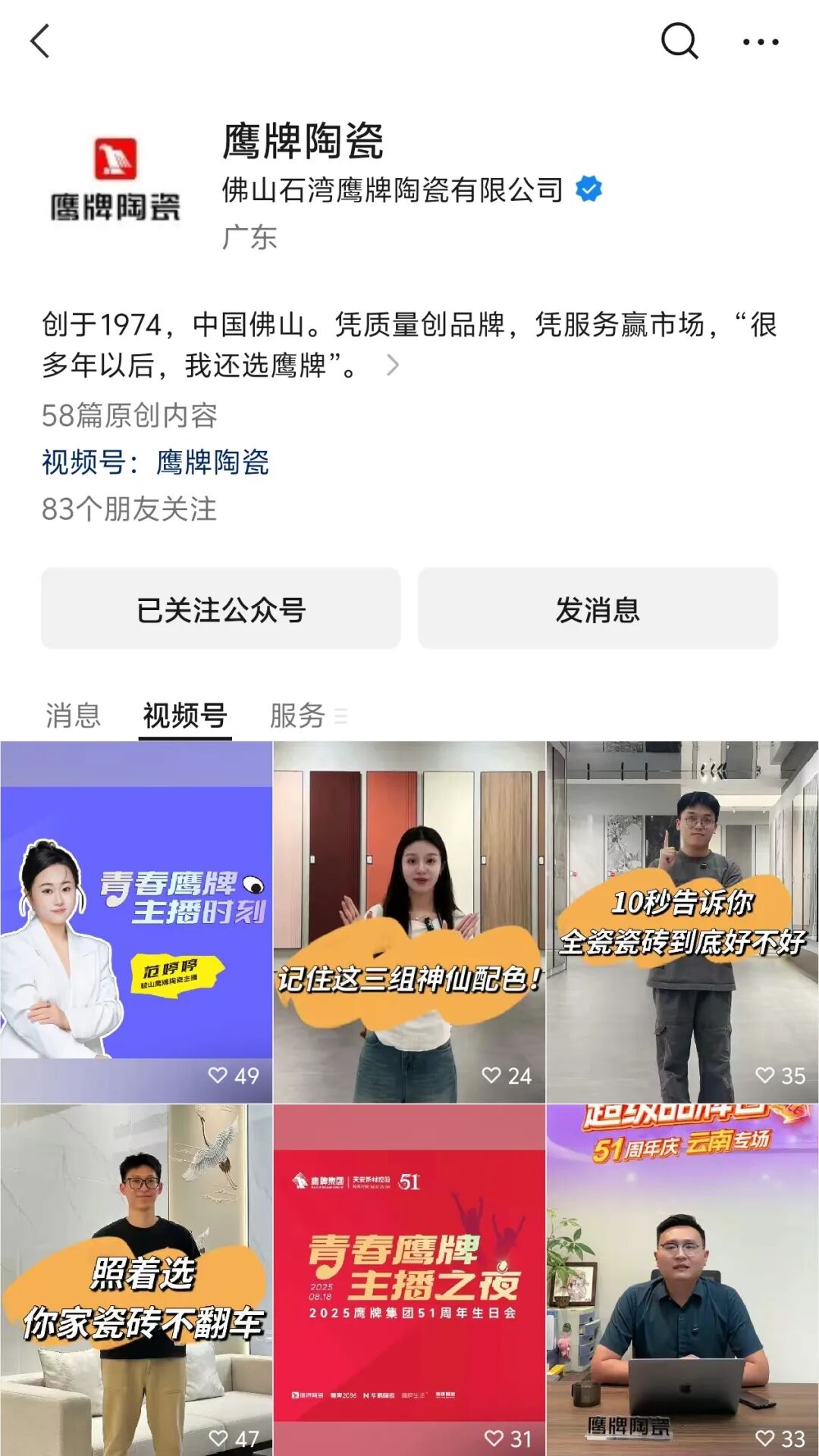
Task: Tap 发消息 to send a message
Action: pos(596,608)
